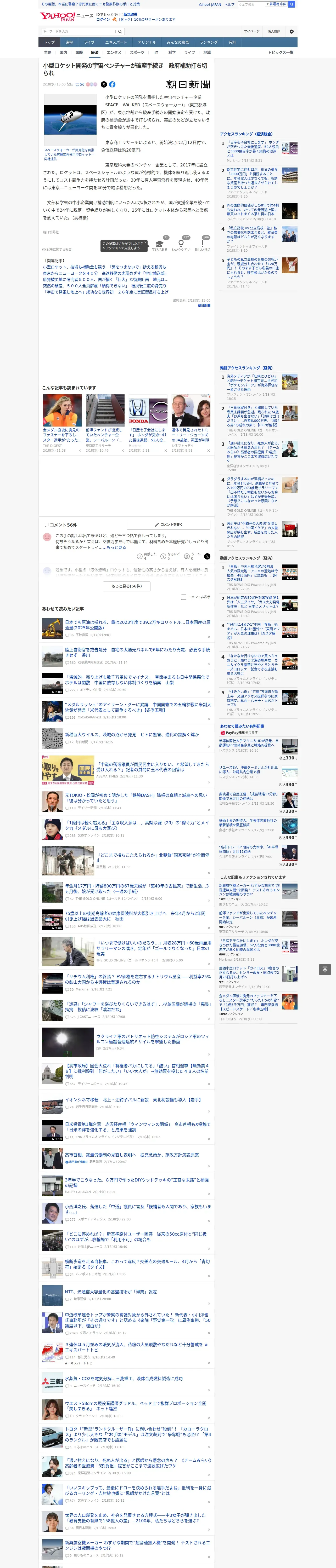React with 学びがある
The image size is (336, 1568).
160,245
